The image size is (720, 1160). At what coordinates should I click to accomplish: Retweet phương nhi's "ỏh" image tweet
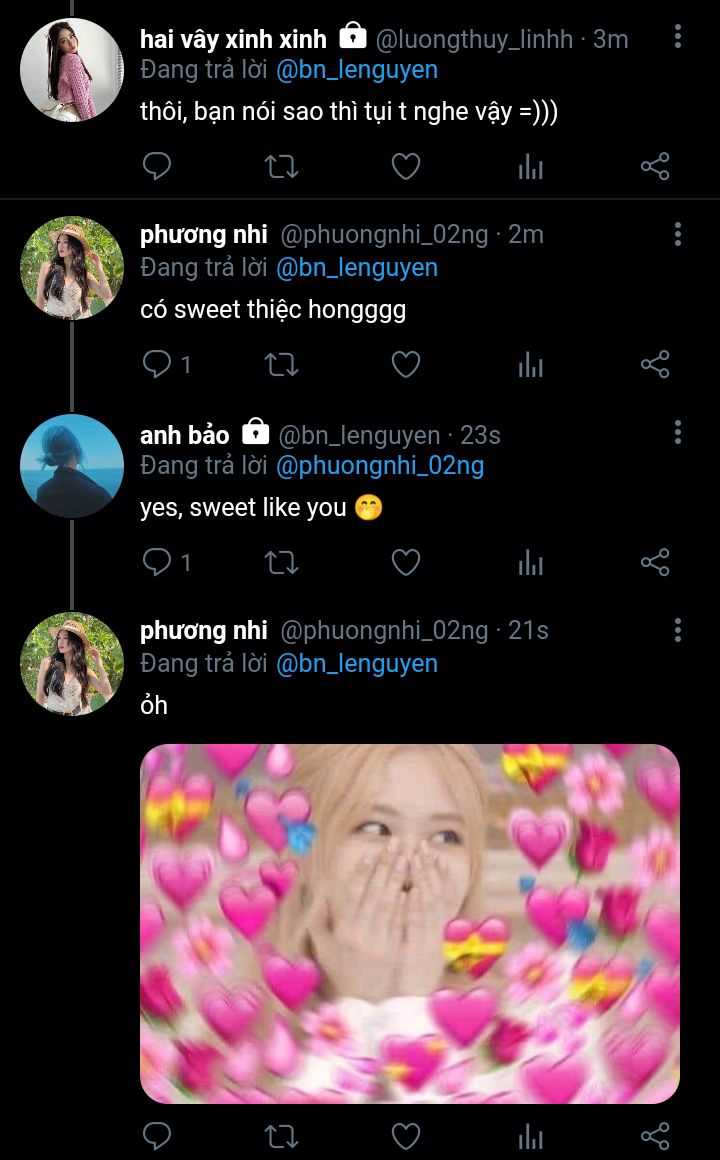coord(281,1136)
